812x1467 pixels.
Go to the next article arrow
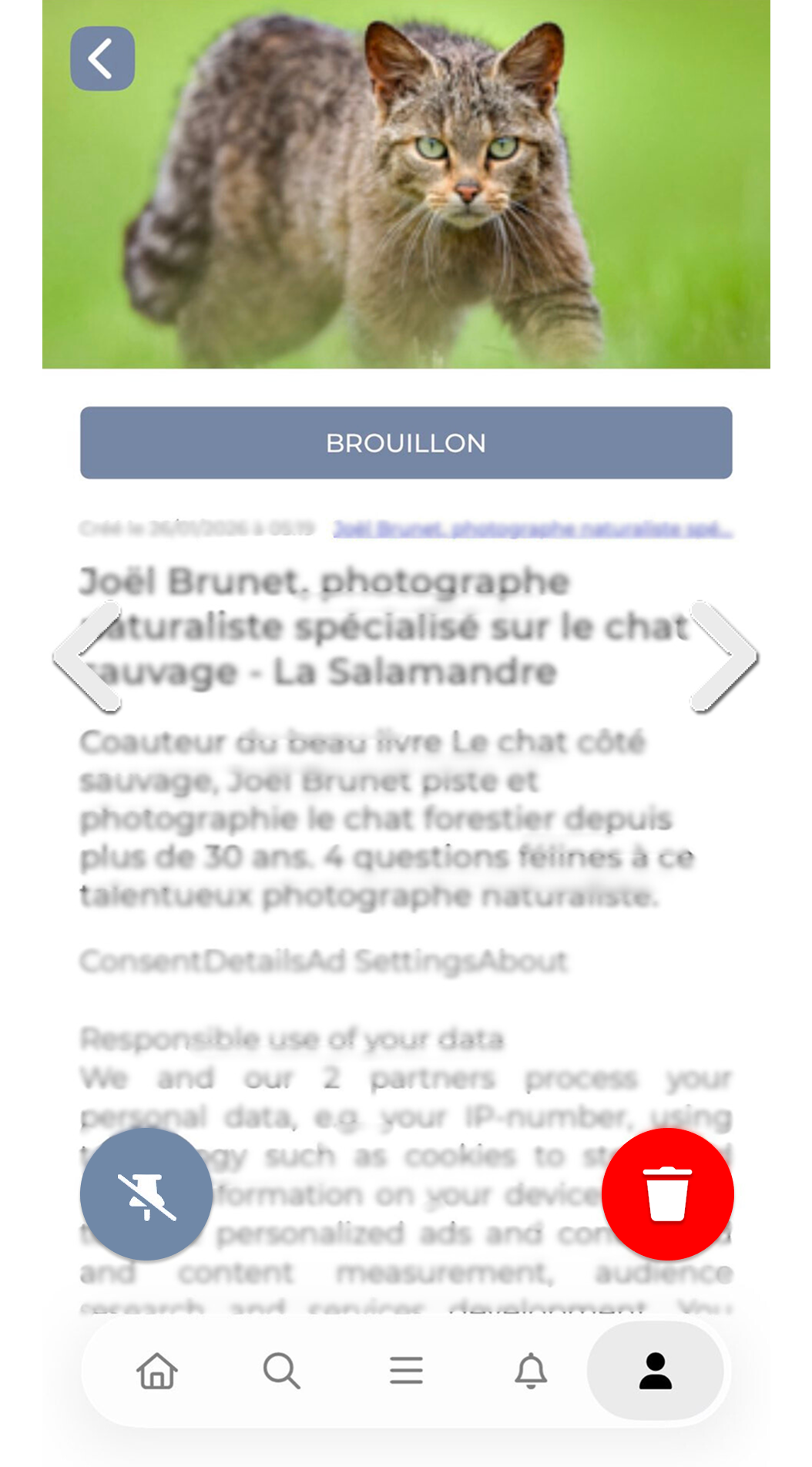pos(723,656)
